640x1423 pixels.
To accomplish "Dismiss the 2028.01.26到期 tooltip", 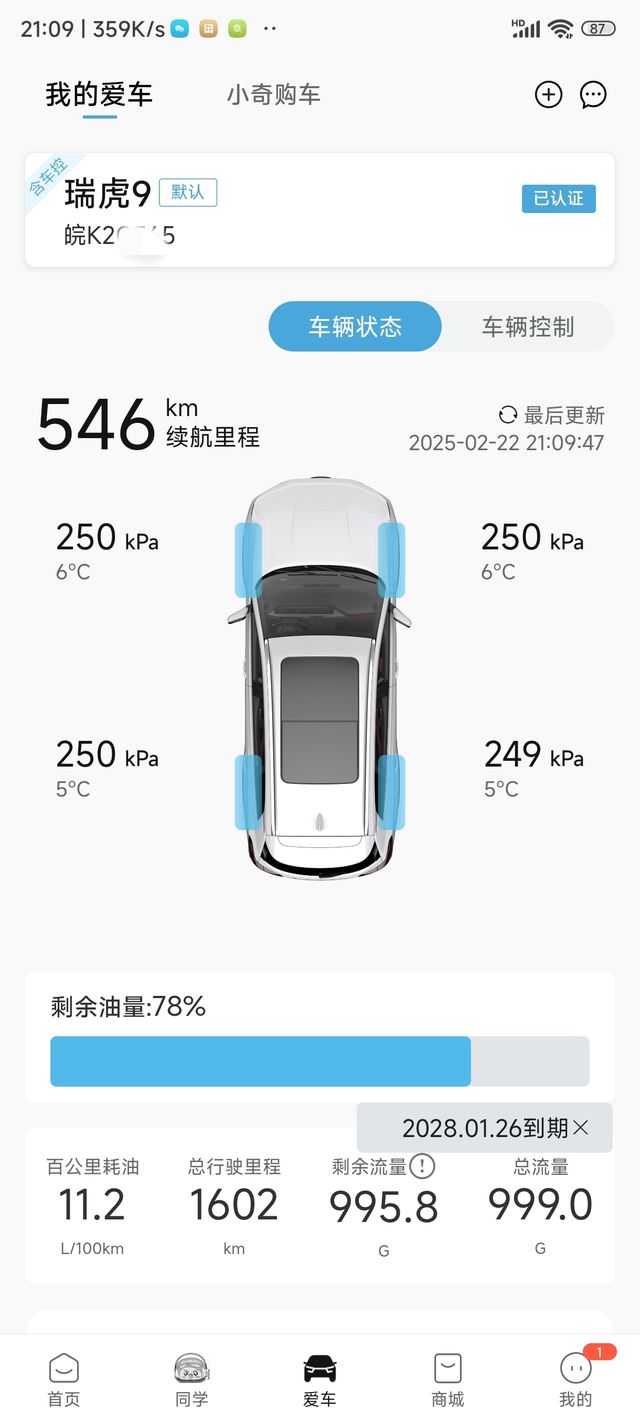I will [581, 1128].
